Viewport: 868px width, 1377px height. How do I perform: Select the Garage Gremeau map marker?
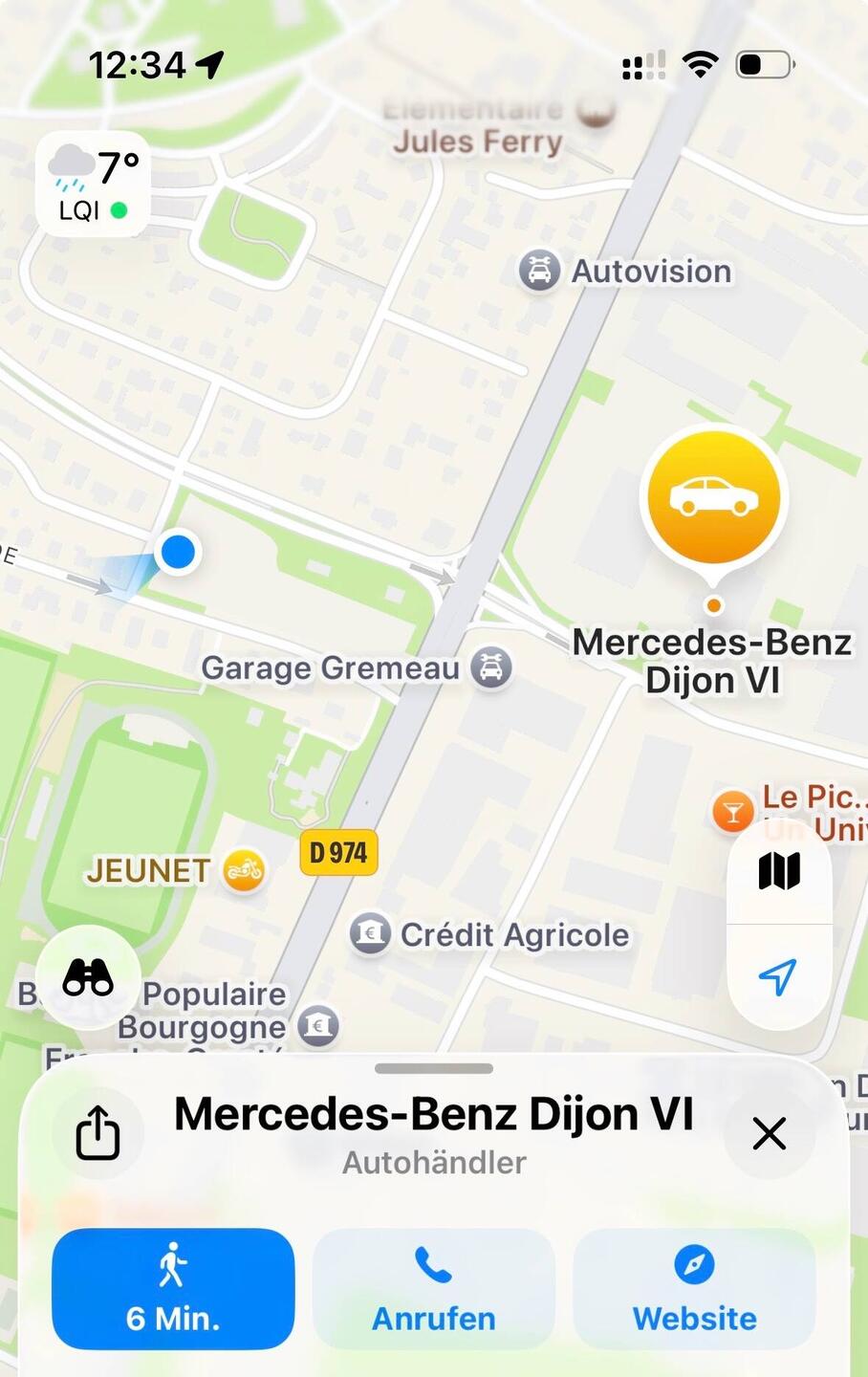pos(490,667)
